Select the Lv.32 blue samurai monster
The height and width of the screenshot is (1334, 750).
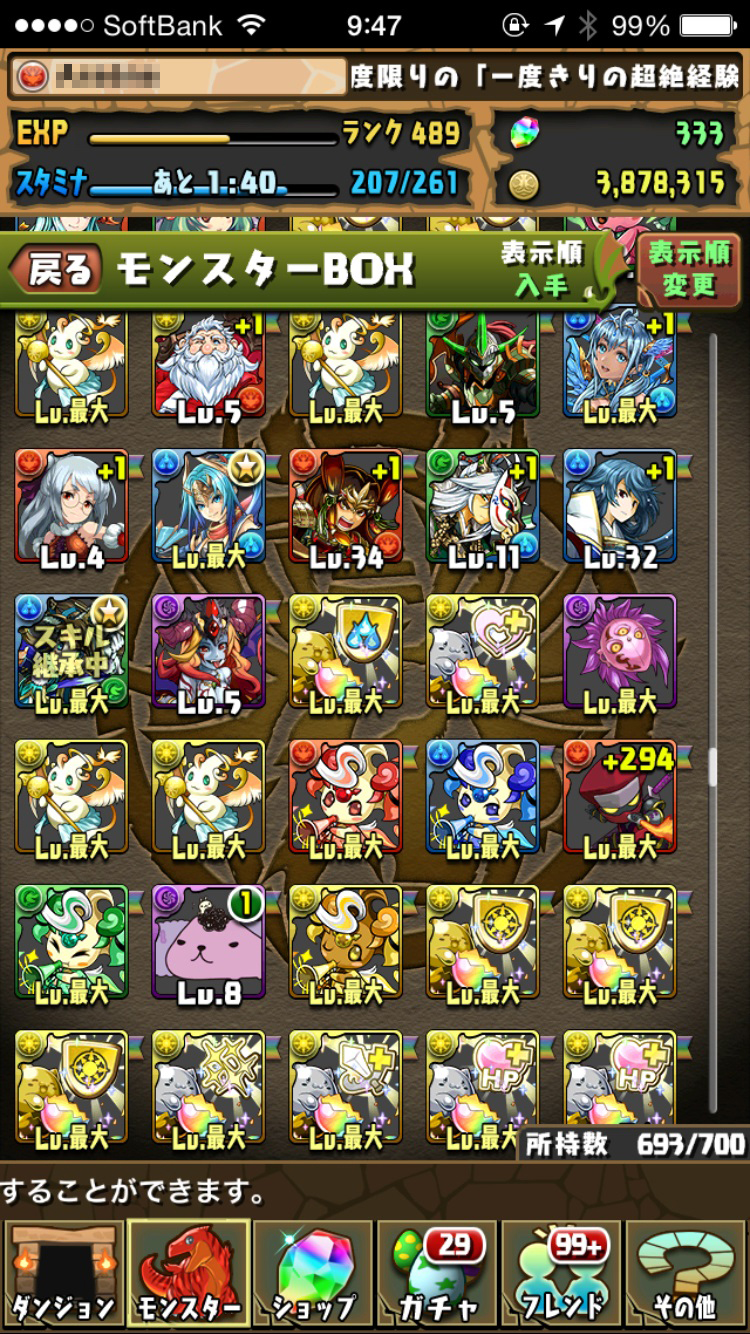pyautogui.click(x=620, y=506)
